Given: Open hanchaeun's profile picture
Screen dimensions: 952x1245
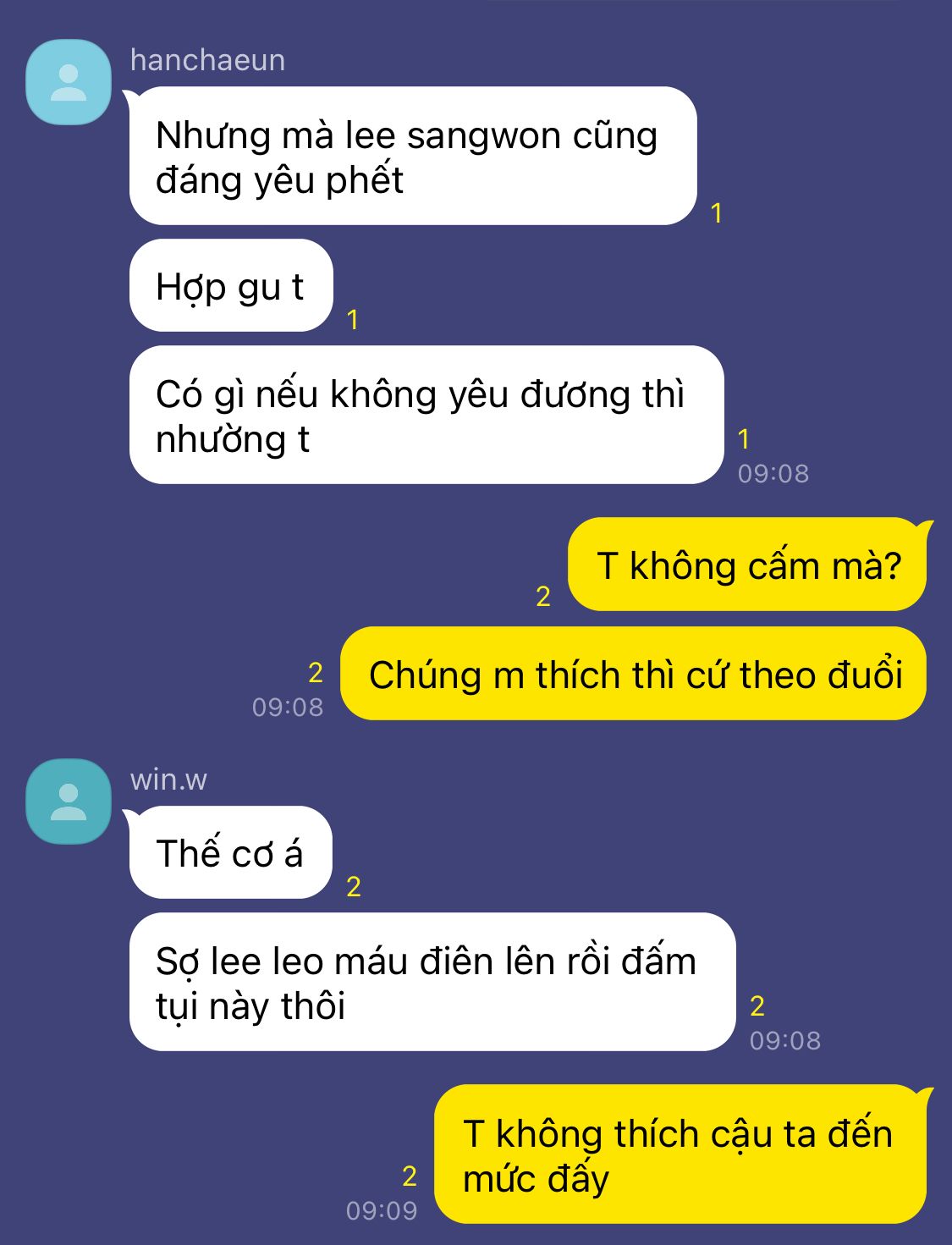Looking at the screenshot, I should (x=69, y=82).
